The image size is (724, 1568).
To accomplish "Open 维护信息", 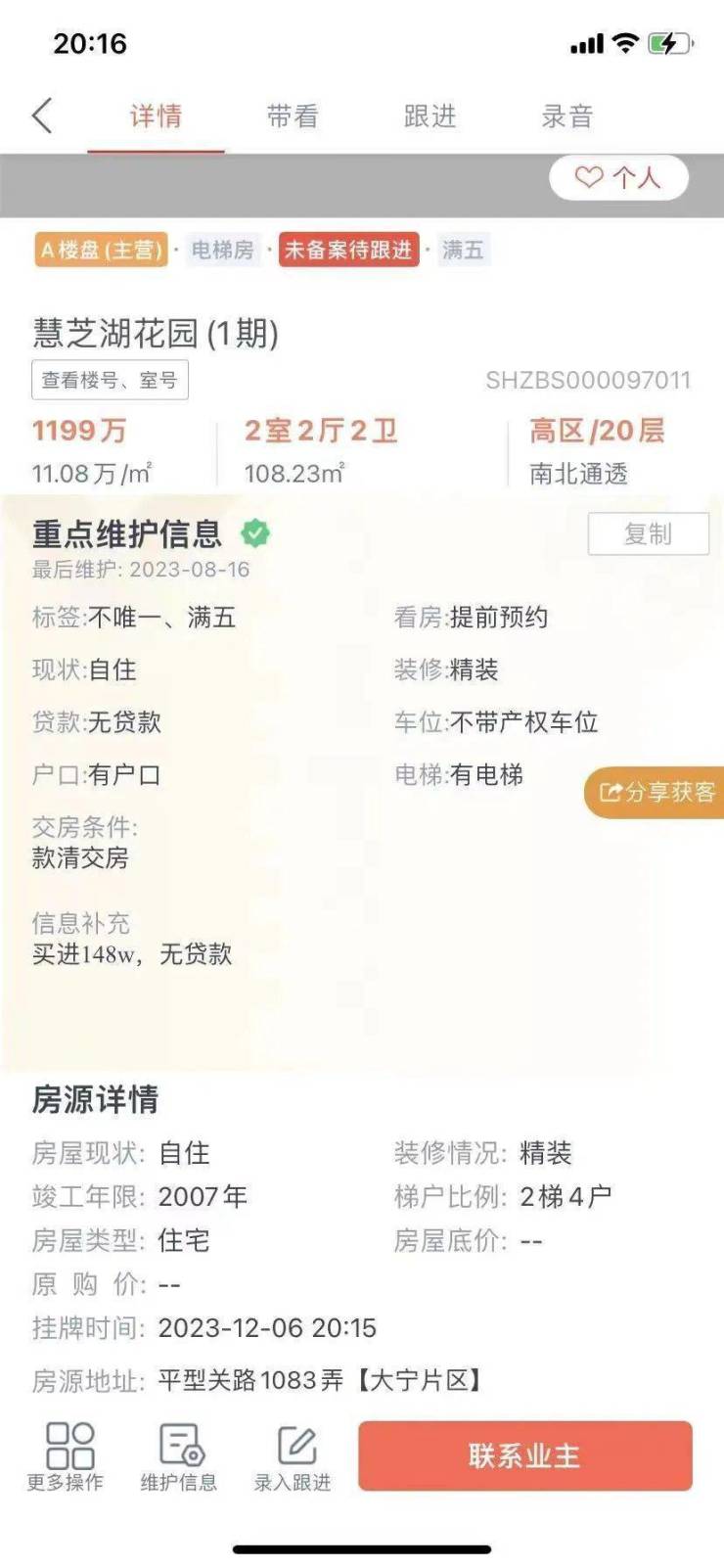I will (179, 1457).
